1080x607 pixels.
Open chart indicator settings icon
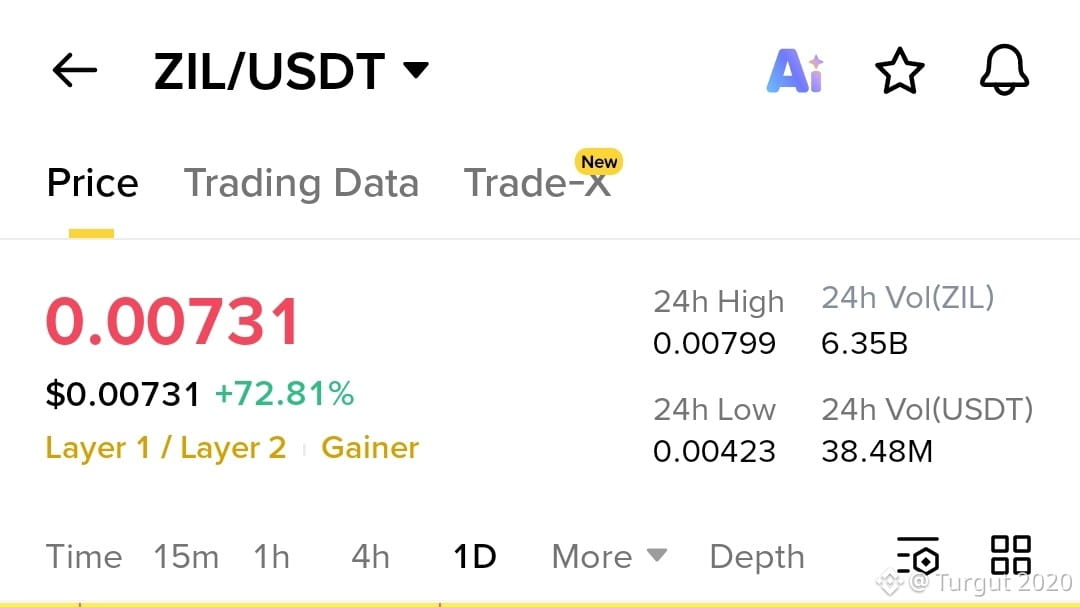point(918,556)
